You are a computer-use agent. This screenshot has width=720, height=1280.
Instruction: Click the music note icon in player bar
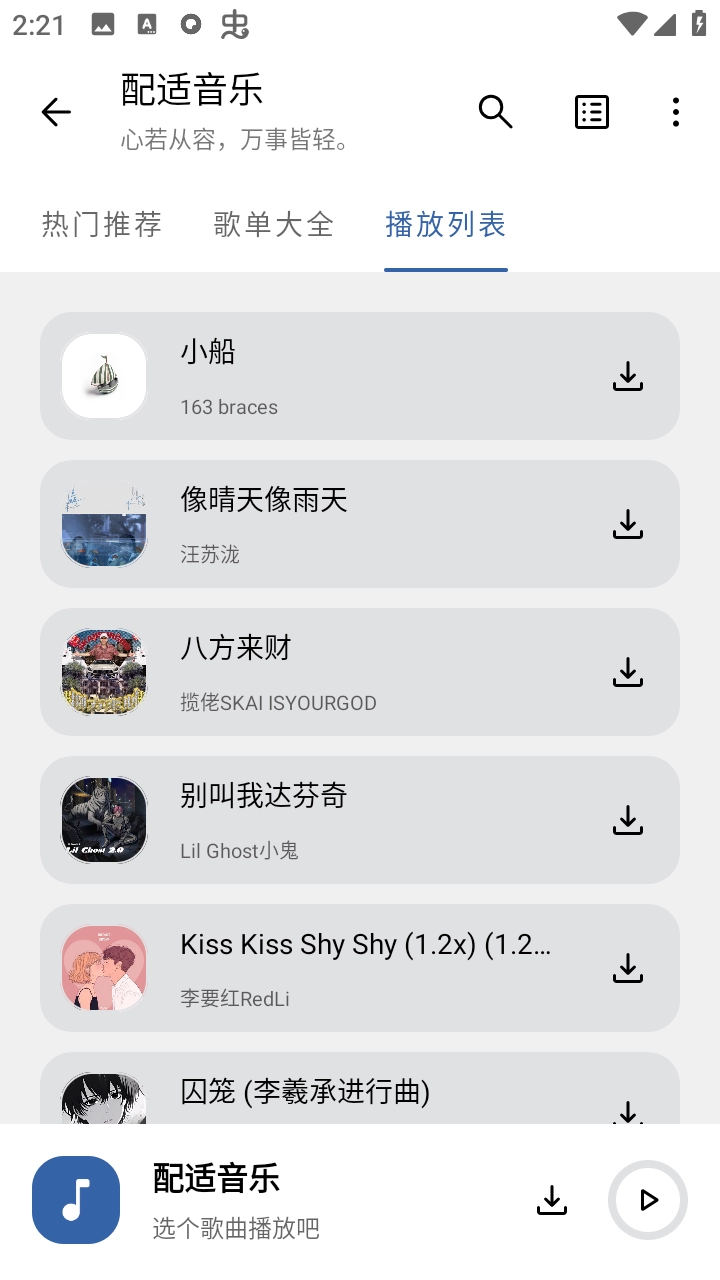click(x=75, y=1200)
